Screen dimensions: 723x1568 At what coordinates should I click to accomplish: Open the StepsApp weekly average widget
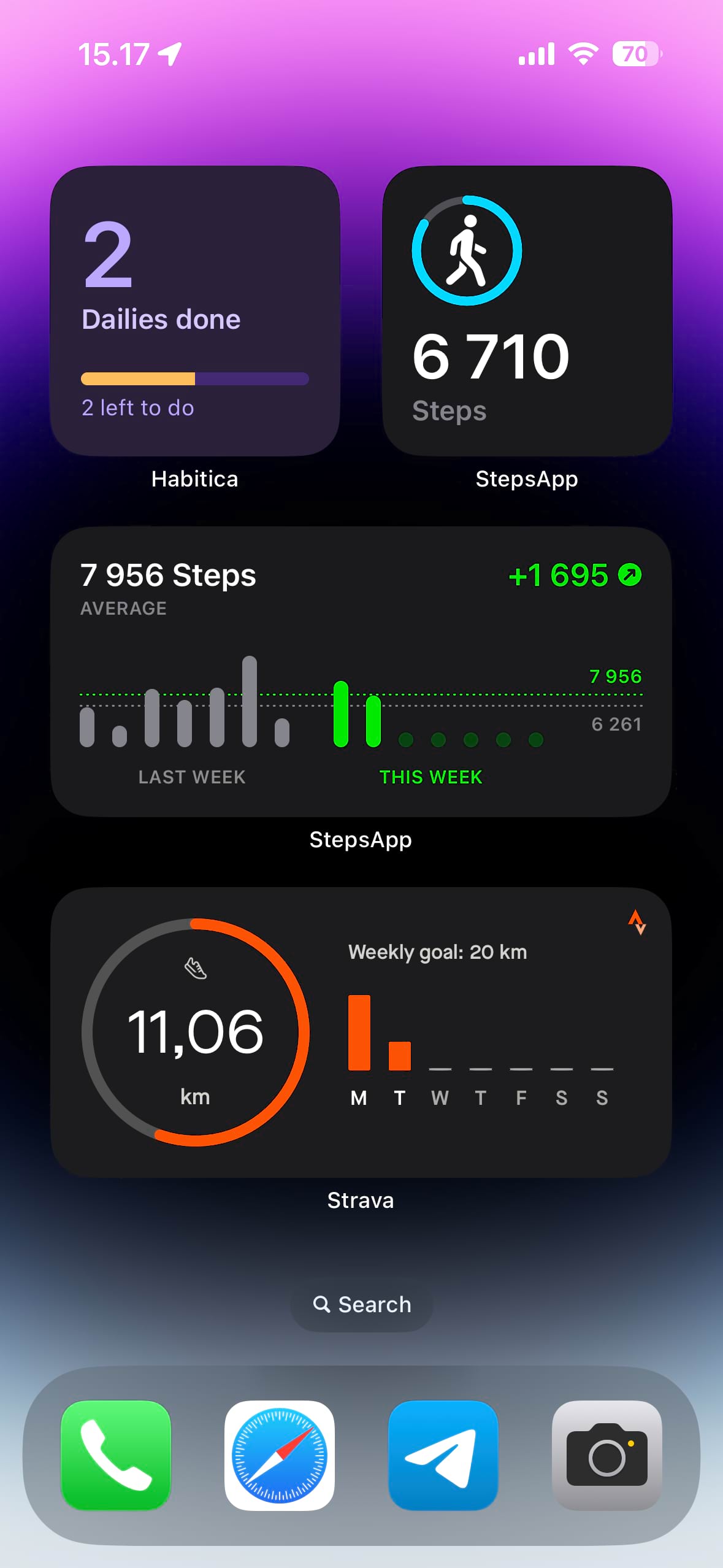361,672
